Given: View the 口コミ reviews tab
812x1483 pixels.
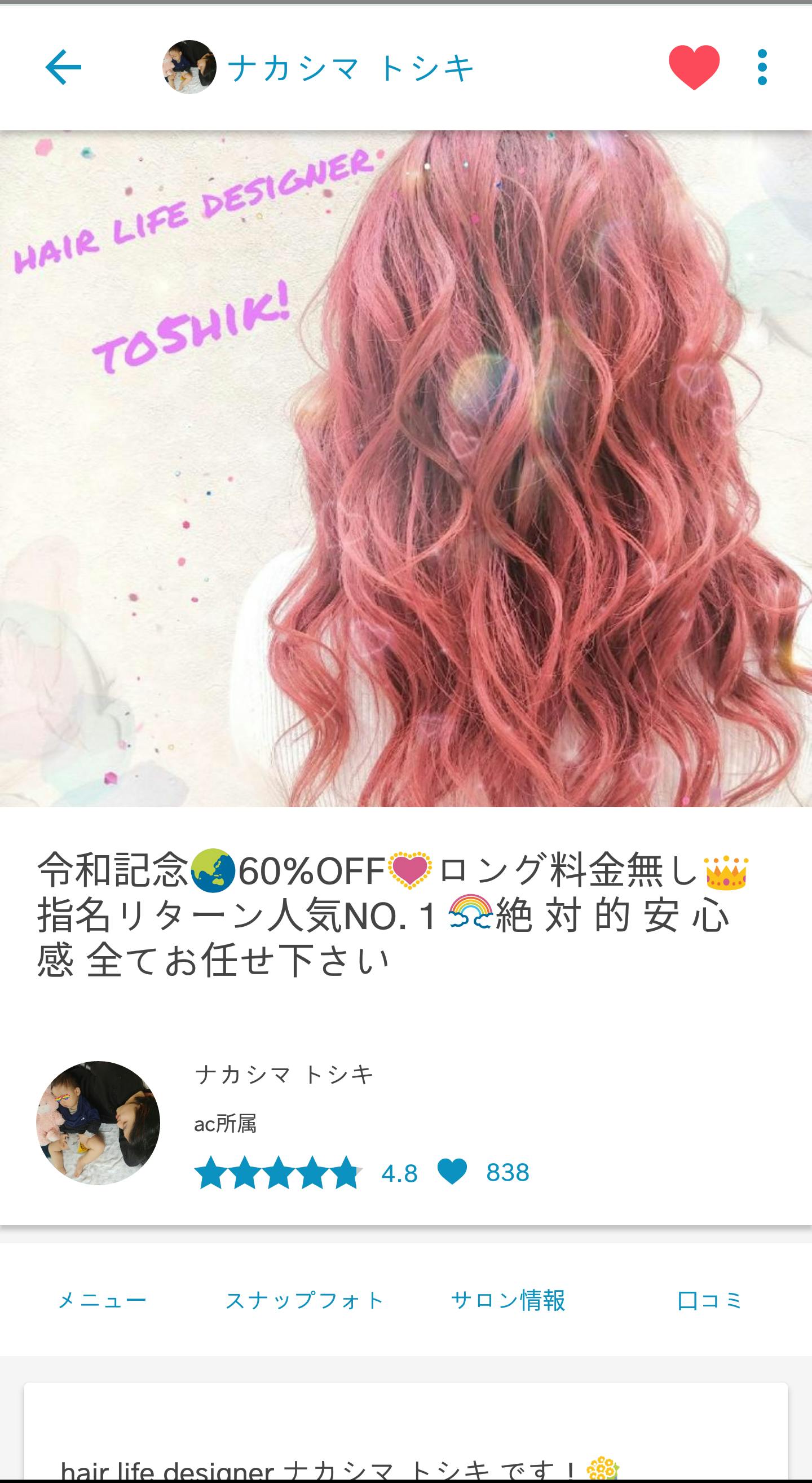Looking at the screenshot, I should [709, 1300].
